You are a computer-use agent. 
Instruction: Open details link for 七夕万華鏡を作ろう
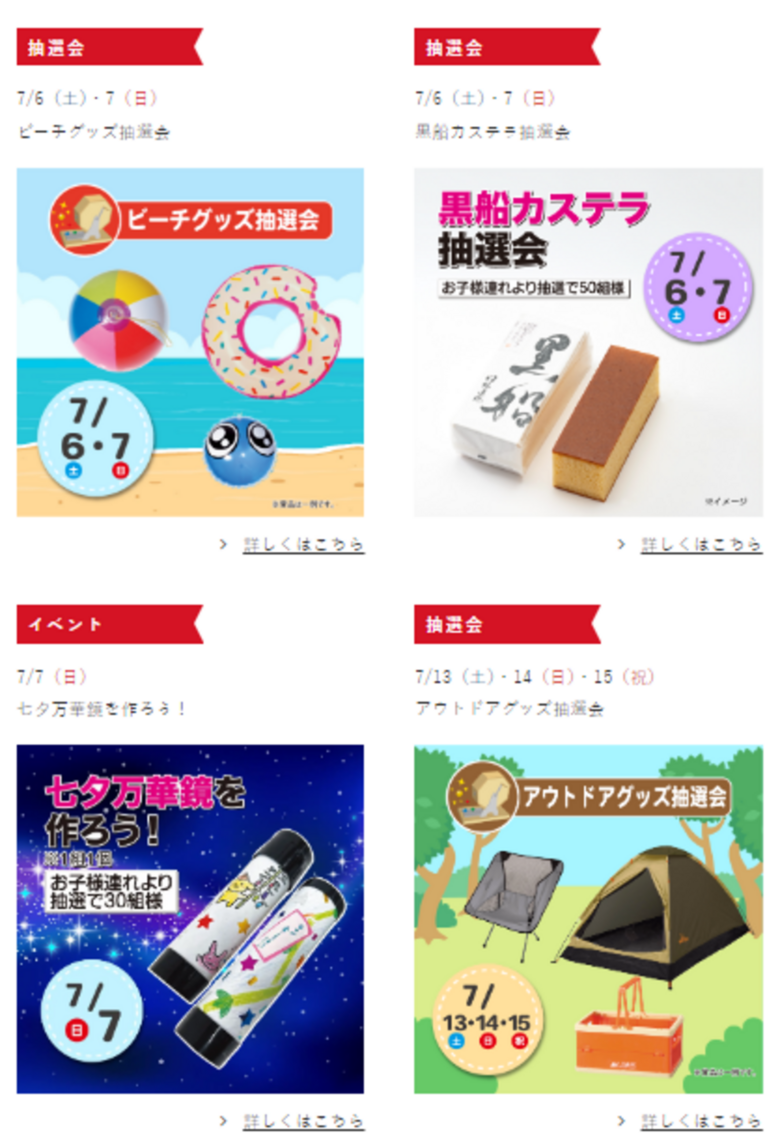coord(303,1121)
